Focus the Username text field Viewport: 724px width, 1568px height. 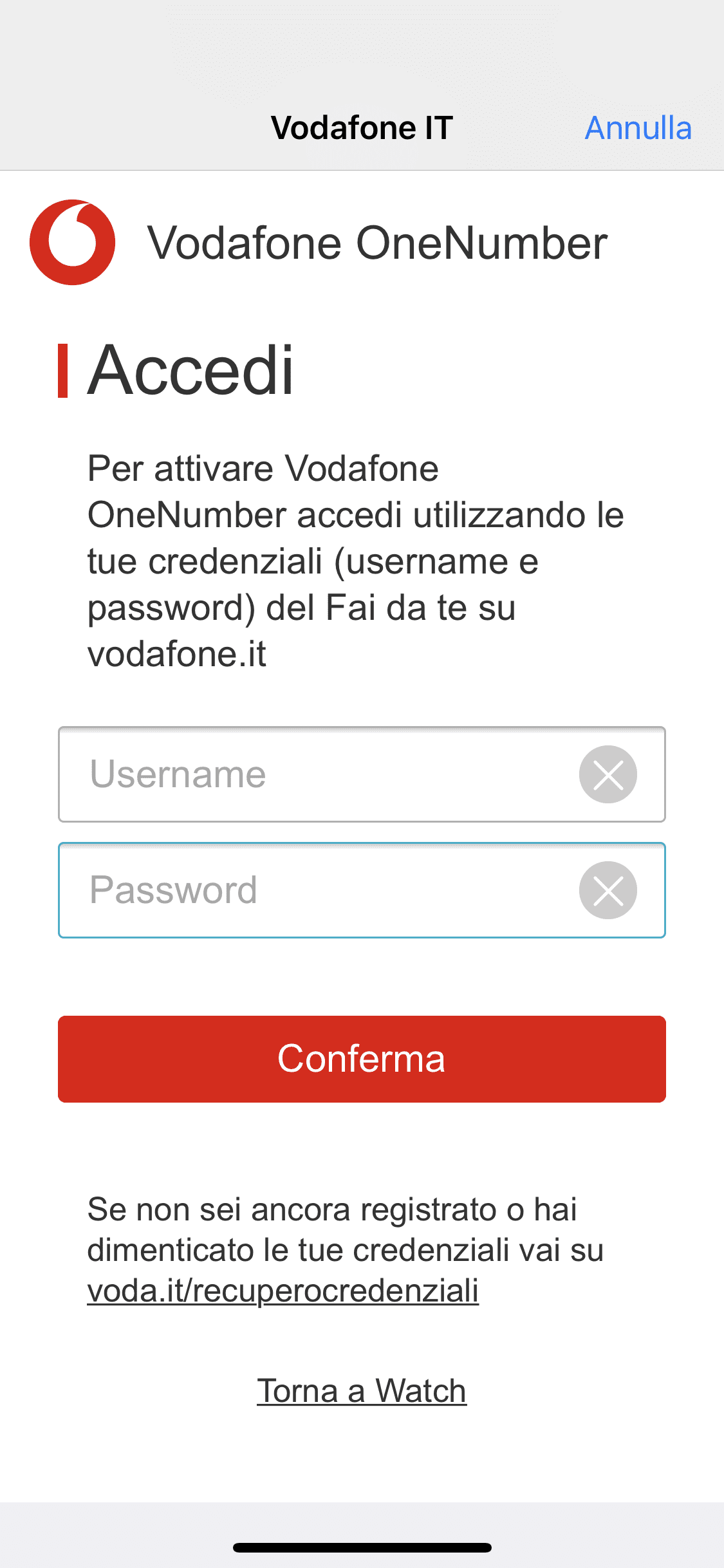click(362, 774)
